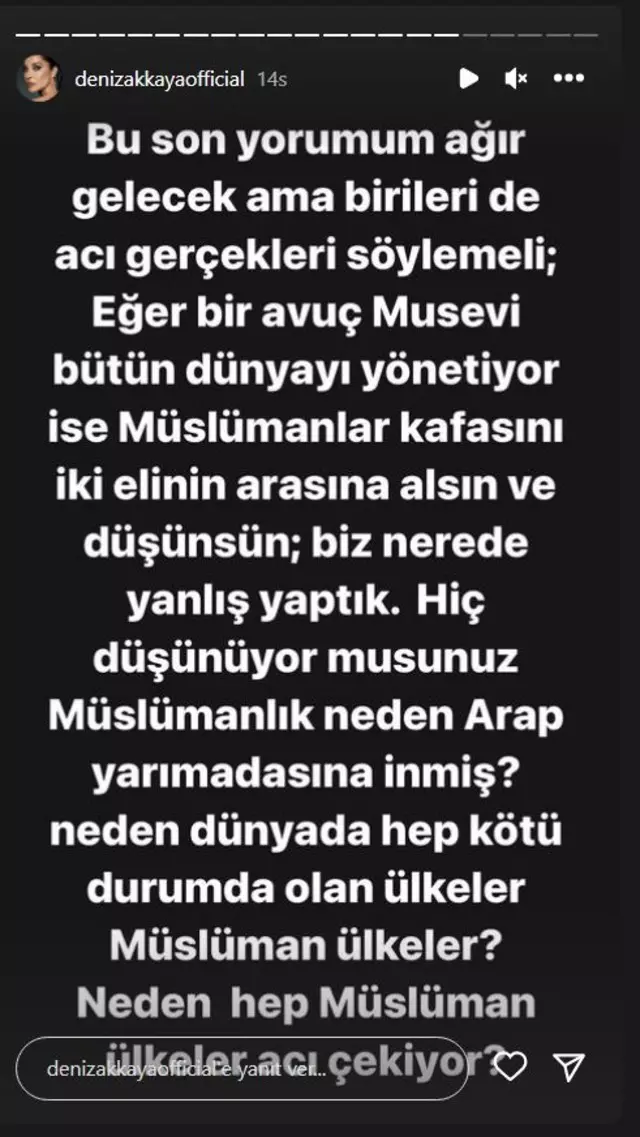Screen dimensions: 640x1137
Task: Unmute the story sound
Action: tap(517, 79)
